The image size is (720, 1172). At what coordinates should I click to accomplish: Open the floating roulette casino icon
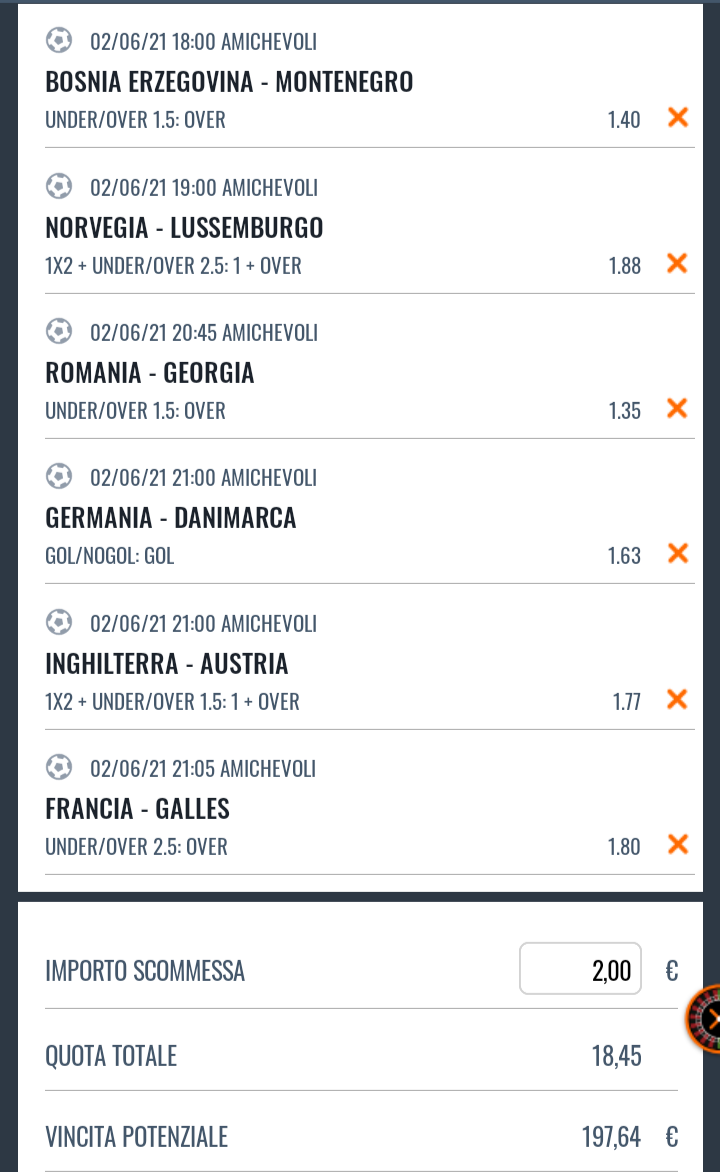coord(705,1019)
